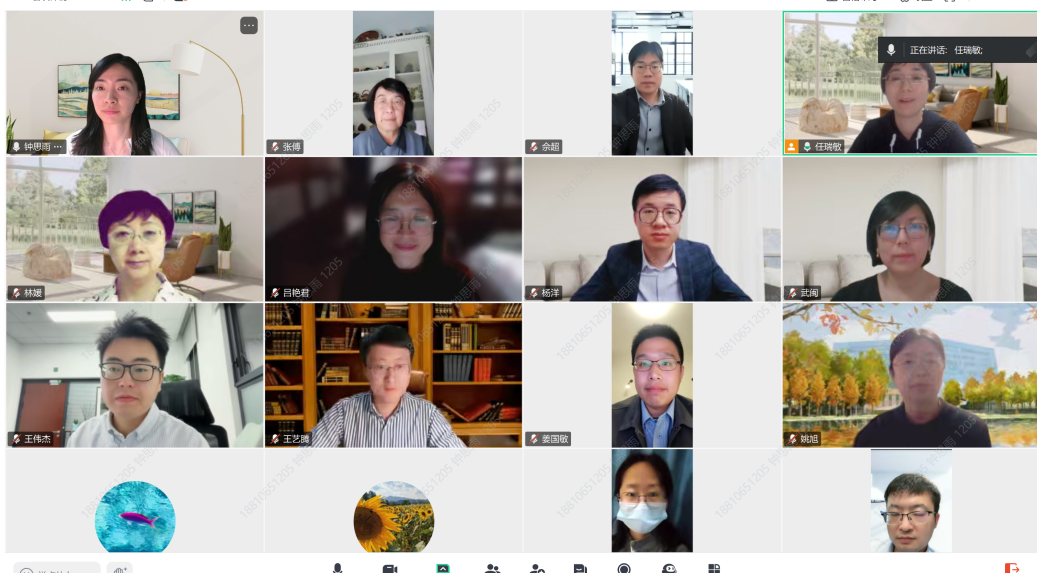Select 张傅's video tile
This screenshot has width=1037, height=573.
pos(392,85)
